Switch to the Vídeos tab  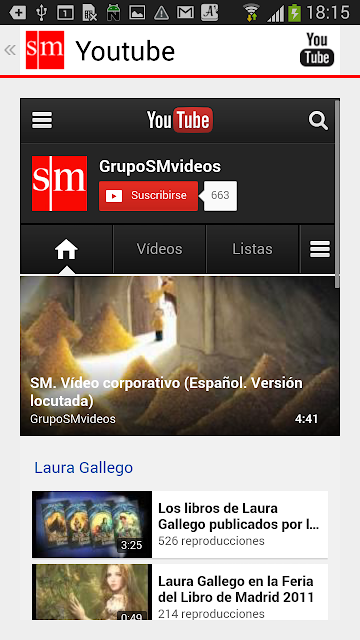pos(160,249)
